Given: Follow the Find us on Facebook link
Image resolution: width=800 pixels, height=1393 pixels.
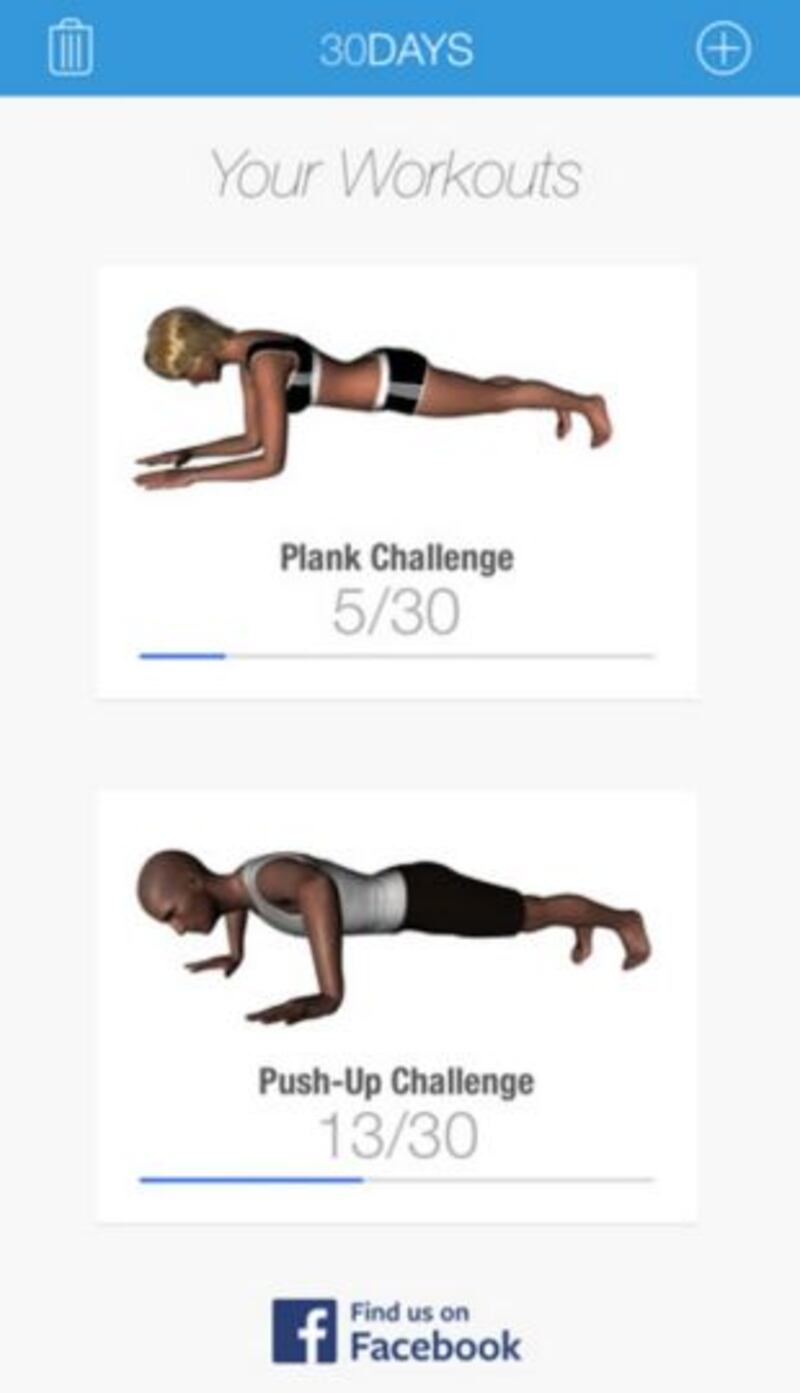Looking at the screenshot, I should click(397, 1331).
